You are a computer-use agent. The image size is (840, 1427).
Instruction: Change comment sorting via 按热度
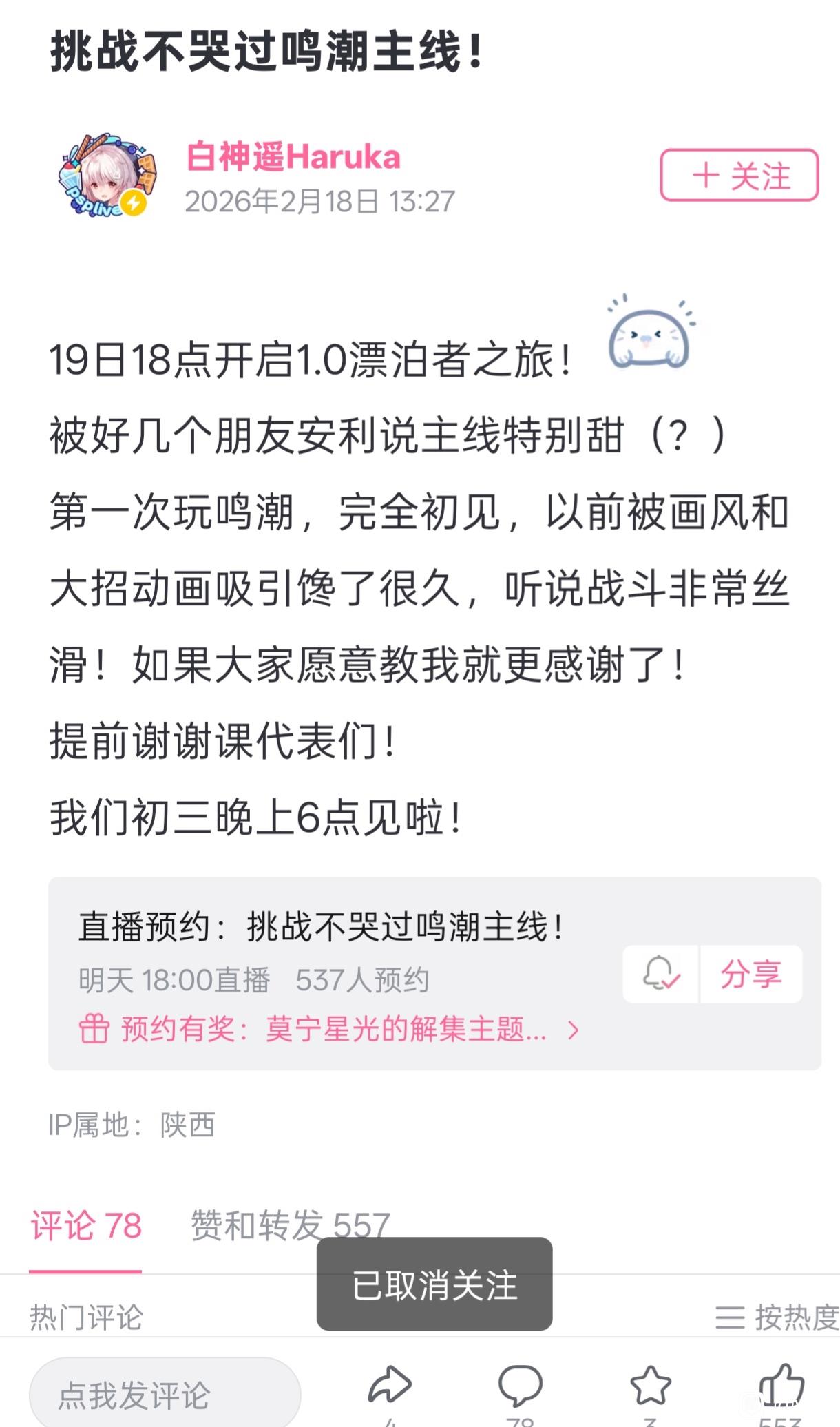tap(777, 1317)
